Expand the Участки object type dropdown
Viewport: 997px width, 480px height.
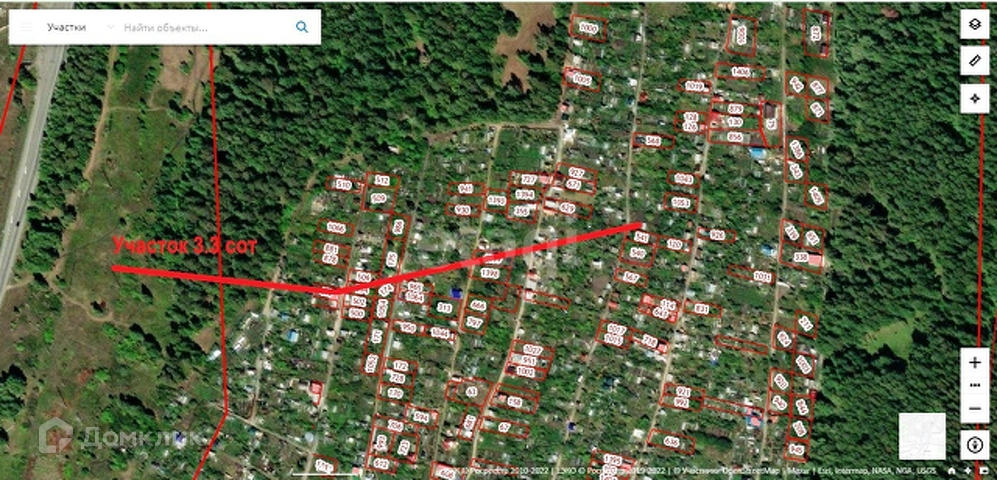(110, 27)
